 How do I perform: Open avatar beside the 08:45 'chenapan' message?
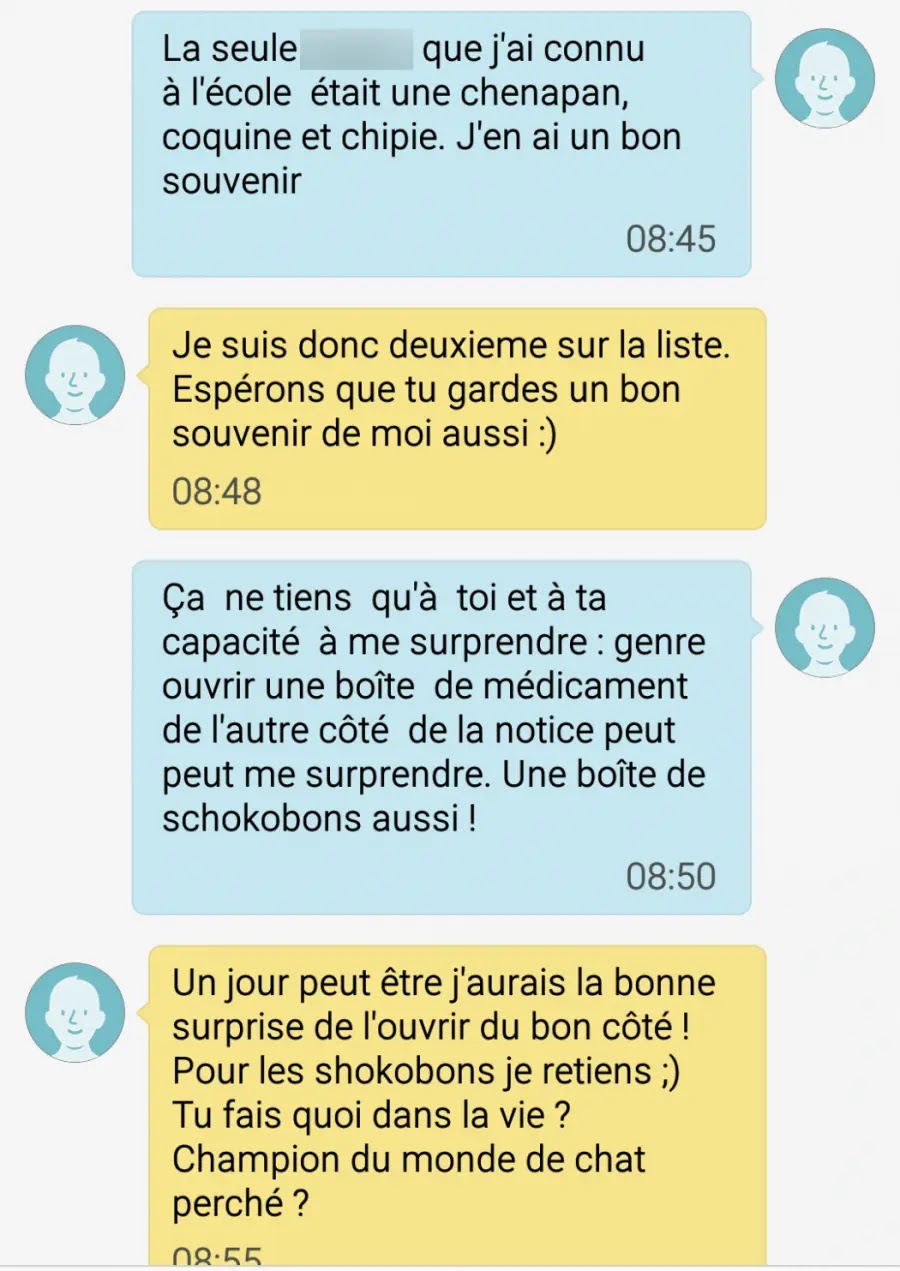coord(825,78)
